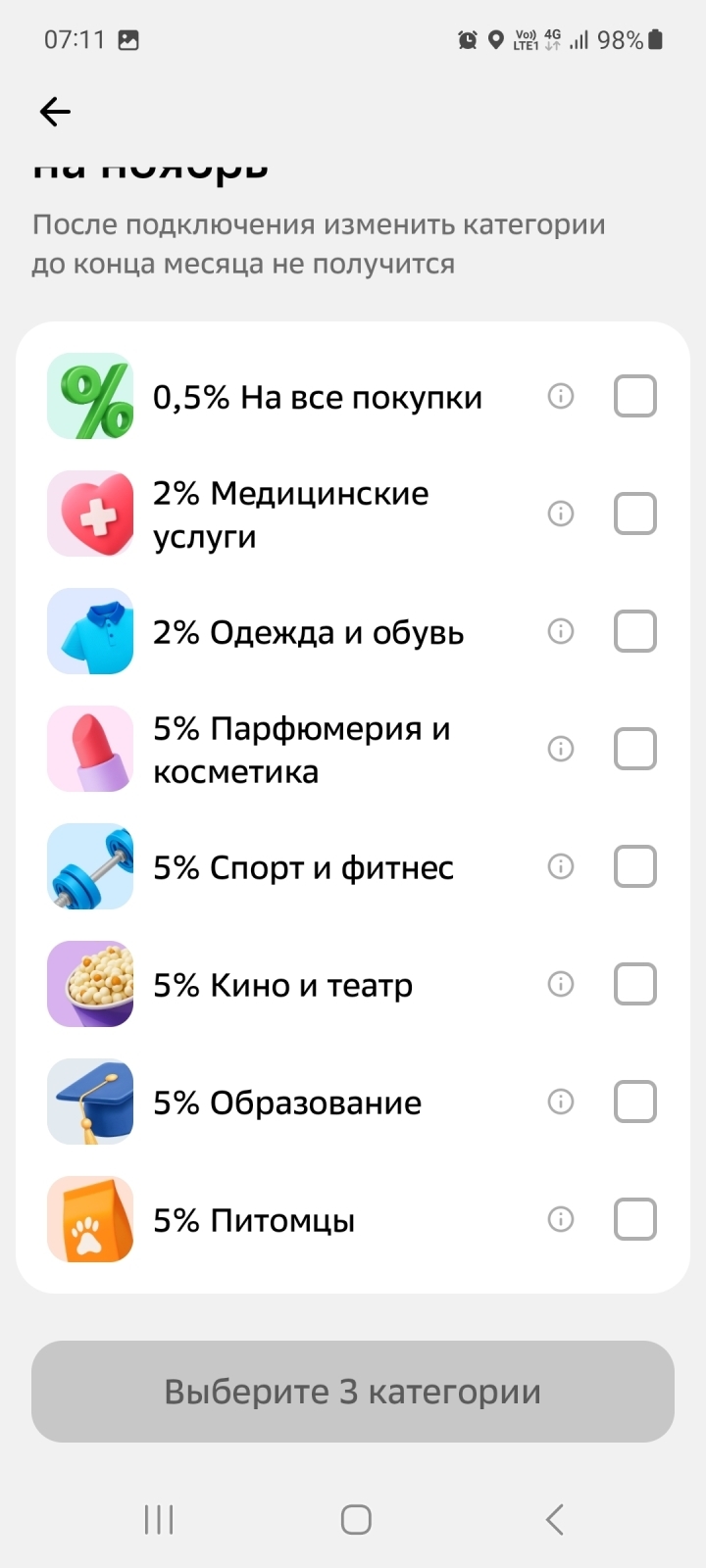
Task: Tap the home button in navigation bar
Action: point(353,1520)
